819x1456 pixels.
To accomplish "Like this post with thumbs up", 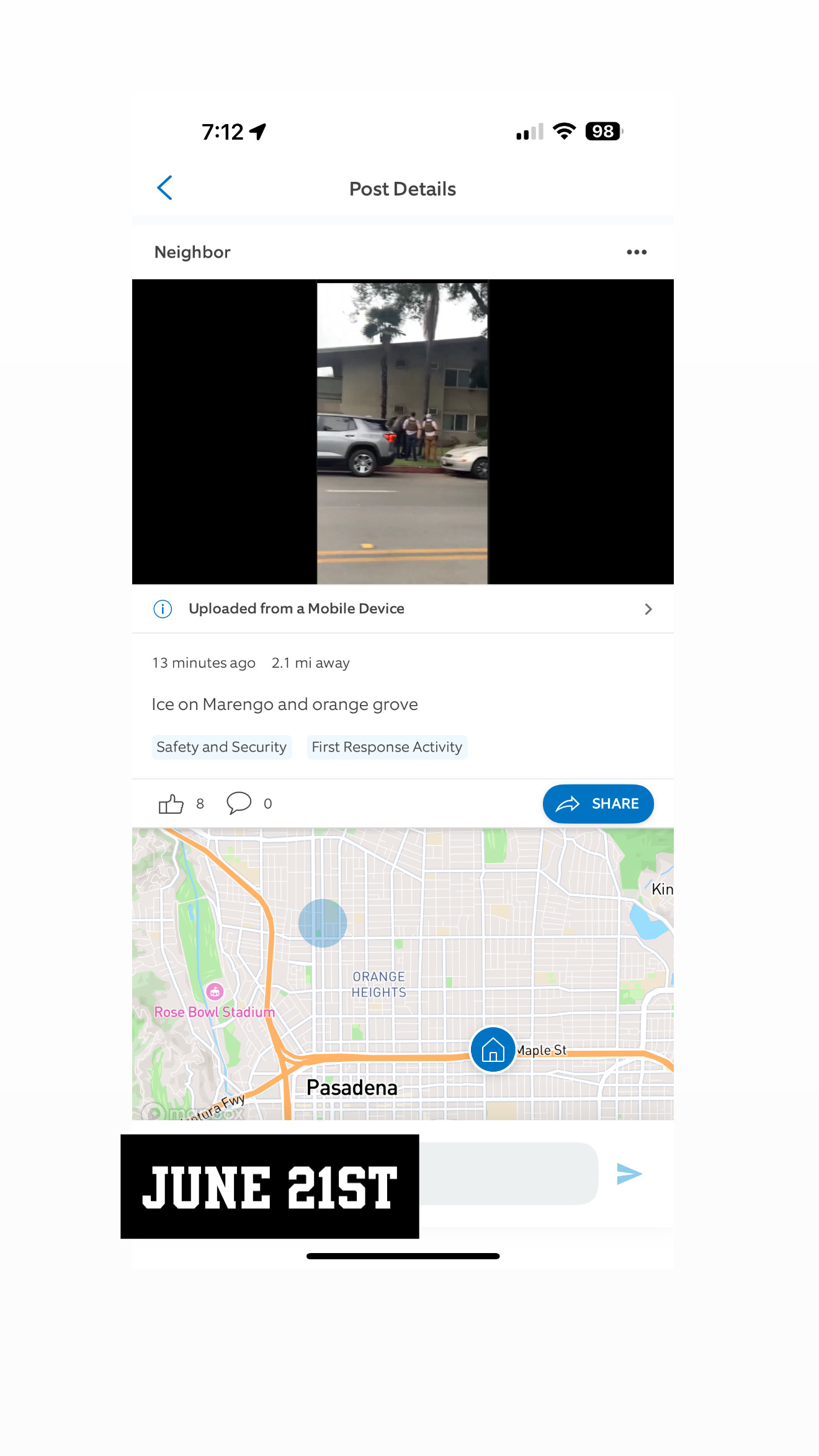I will pos(171,804).
